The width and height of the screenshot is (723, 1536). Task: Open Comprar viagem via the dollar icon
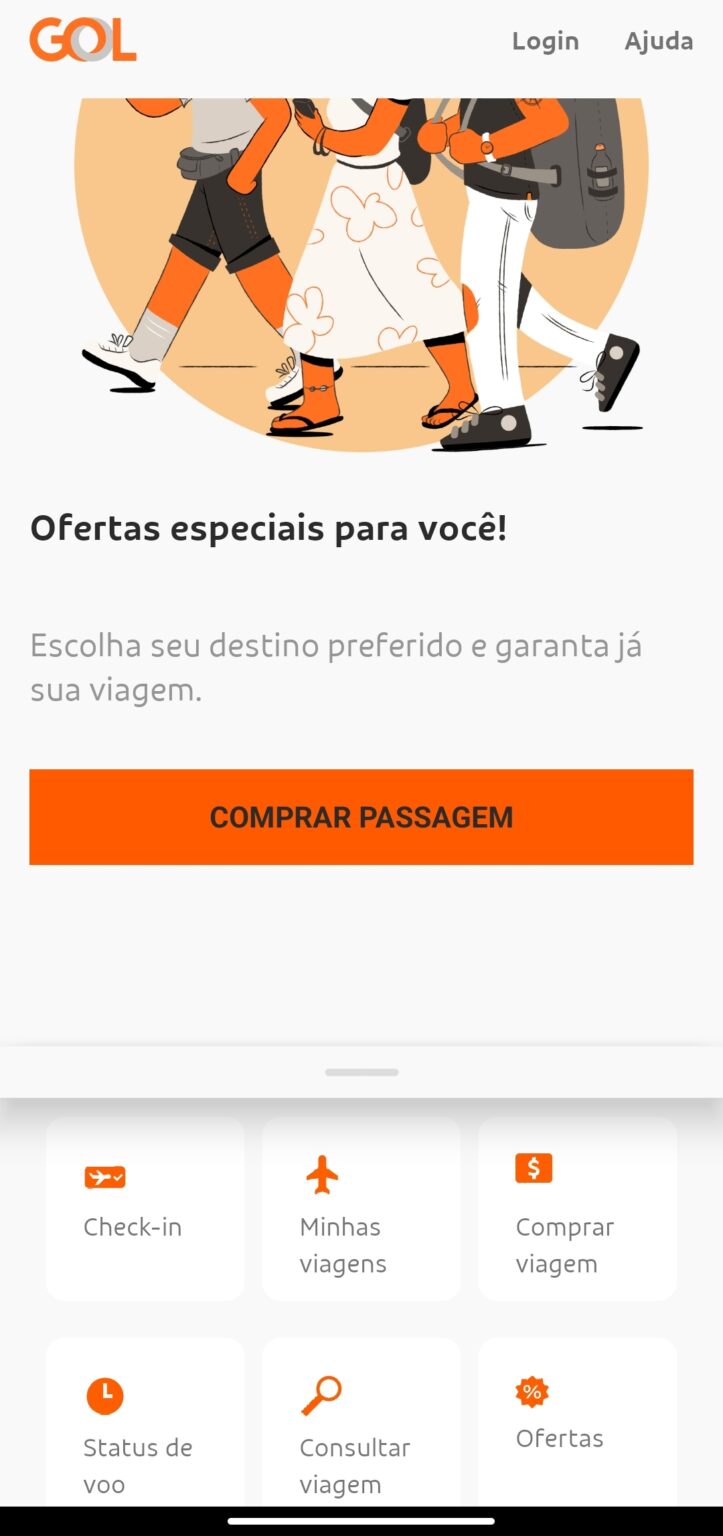(x=534, y=1166)
